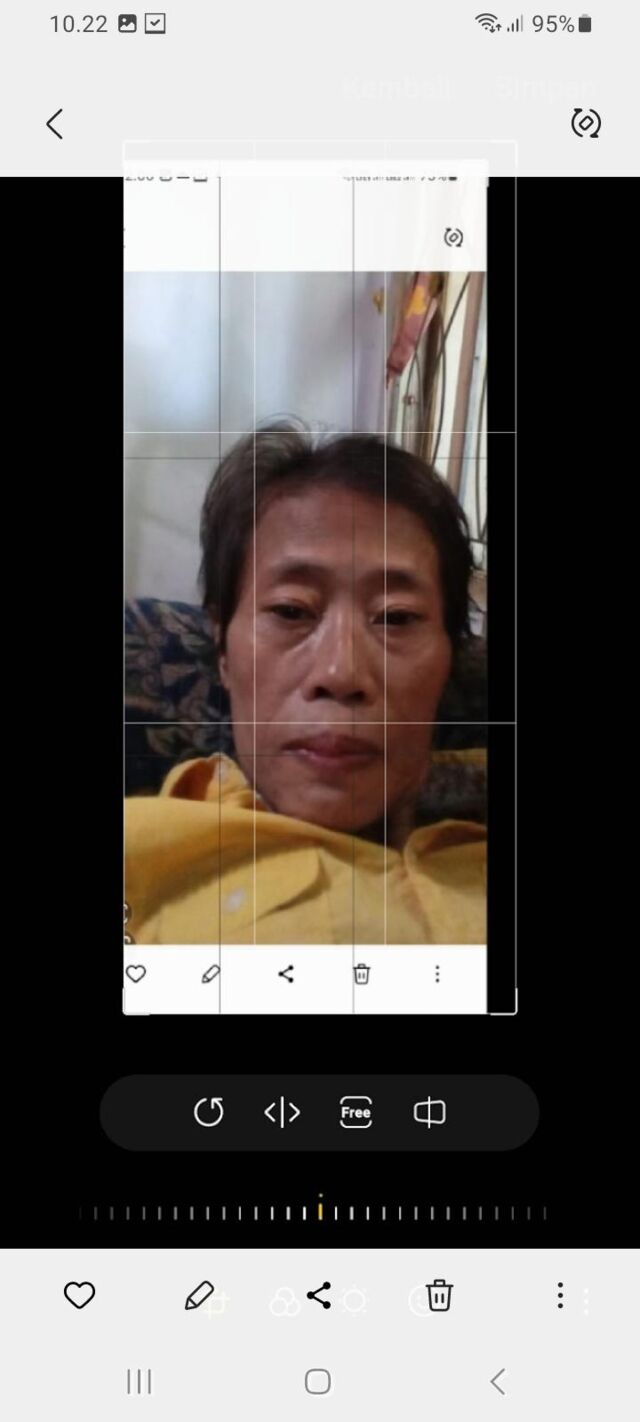
Task: Open the three-dot more options menu
Action: tap(560, 1295)
